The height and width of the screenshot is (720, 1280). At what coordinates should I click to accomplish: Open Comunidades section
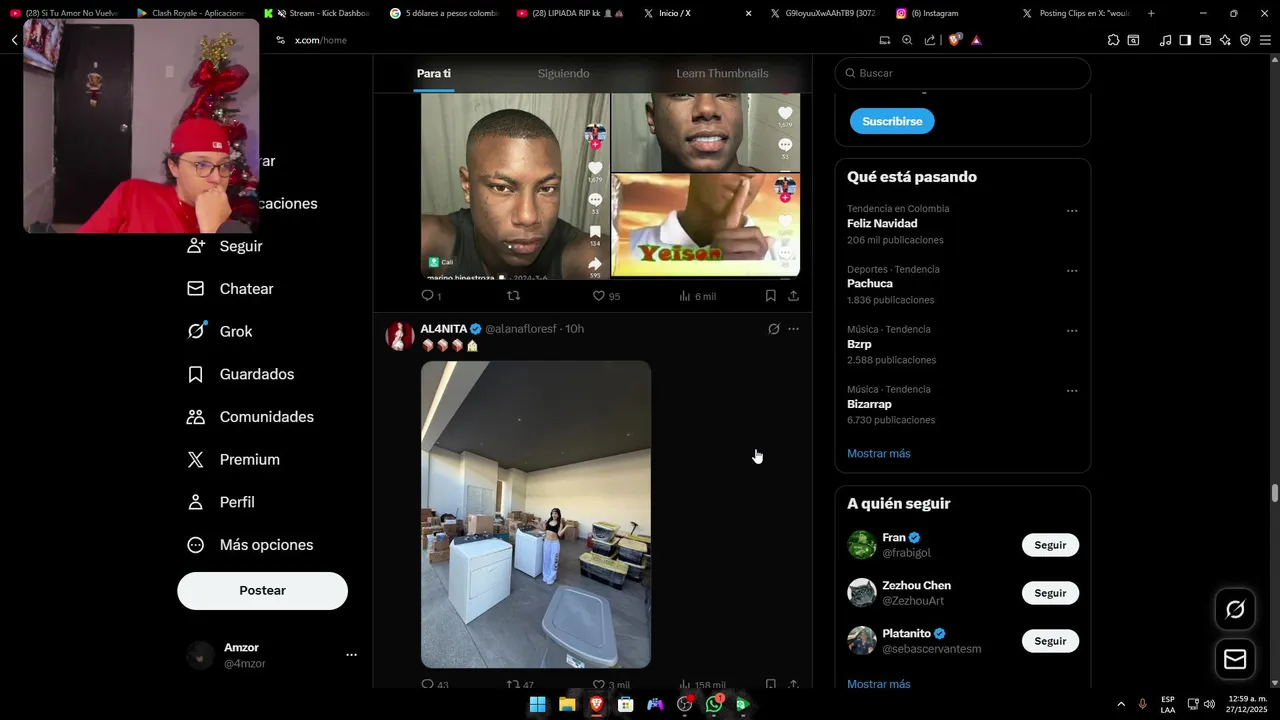pyautogui.click(x=266, y=417)
